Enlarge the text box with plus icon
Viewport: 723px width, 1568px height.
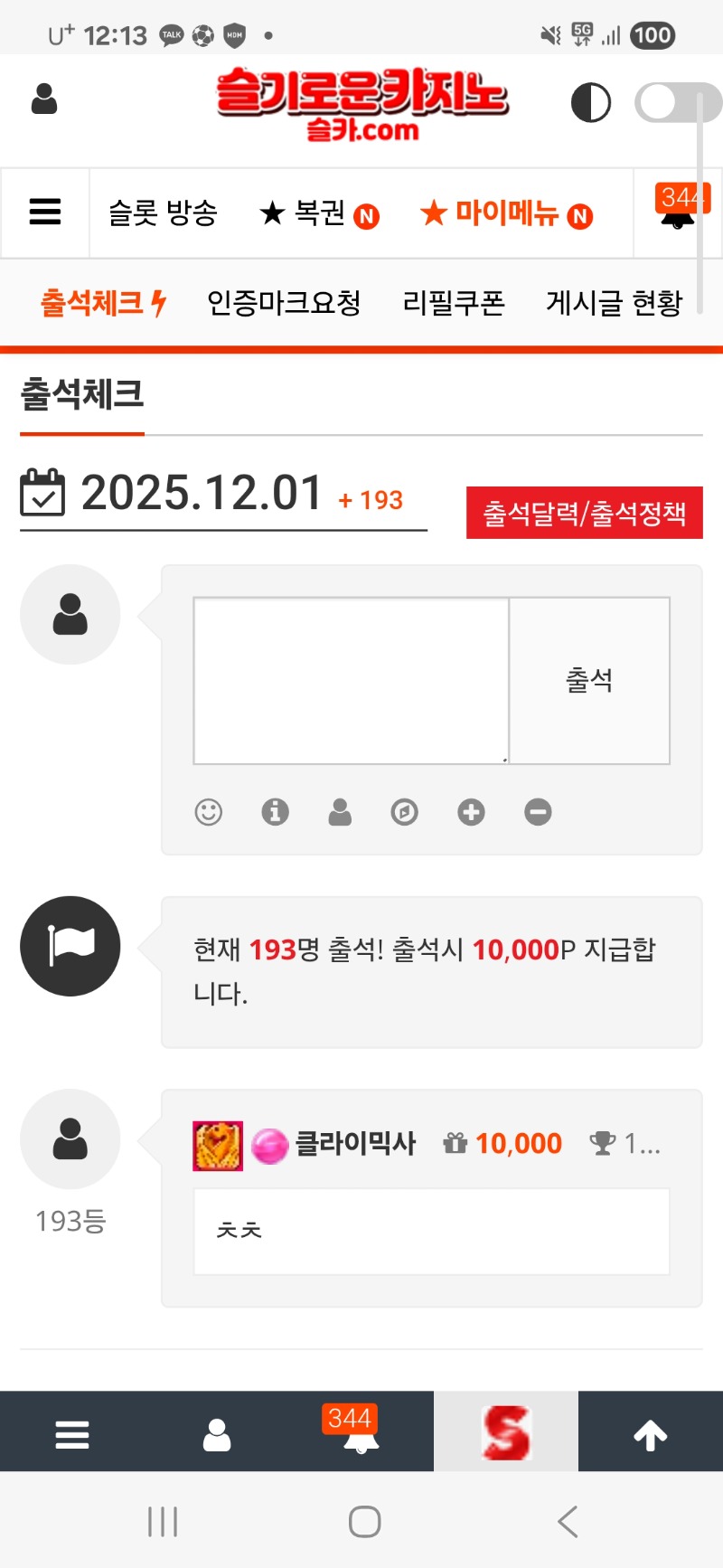471,812
